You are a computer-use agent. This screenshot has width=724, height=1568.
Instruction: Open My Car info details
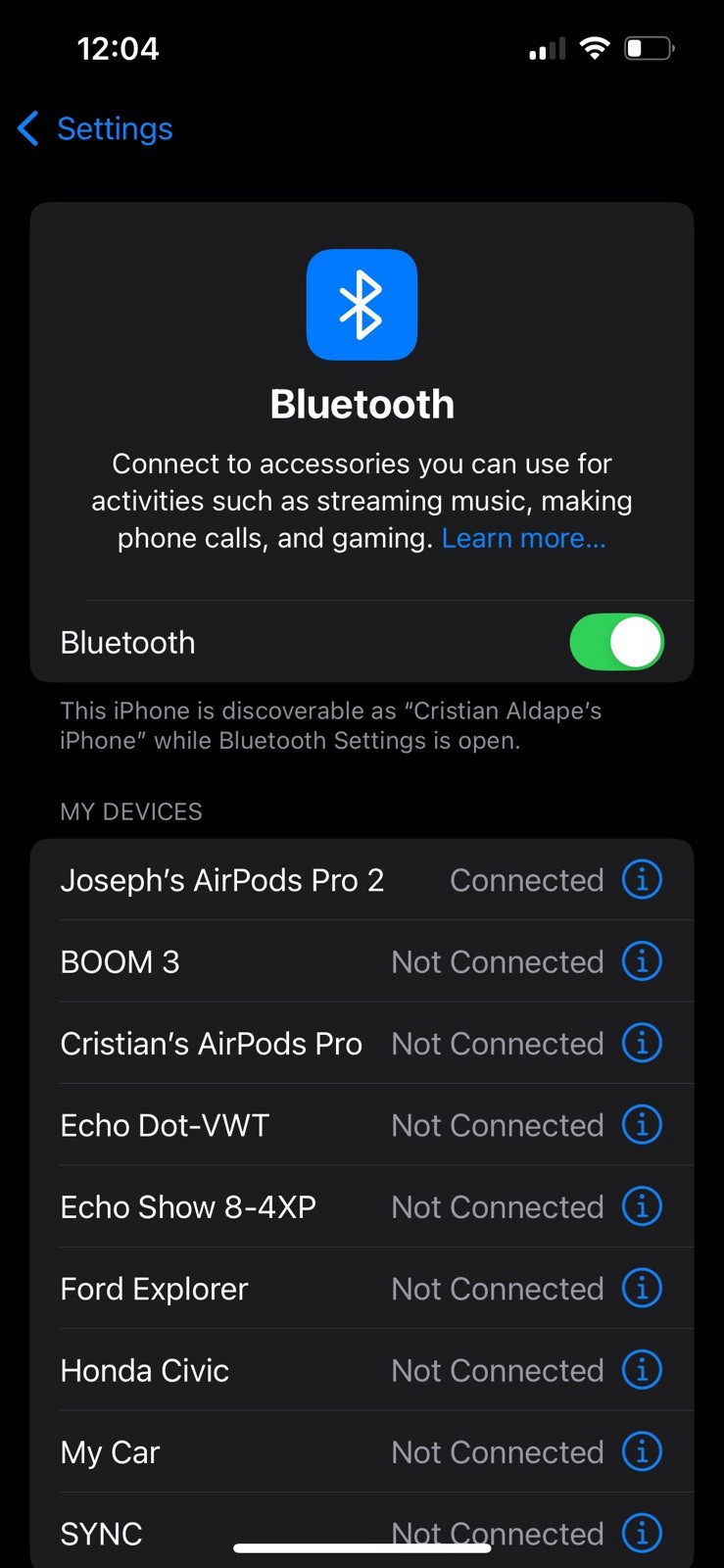642,1451
